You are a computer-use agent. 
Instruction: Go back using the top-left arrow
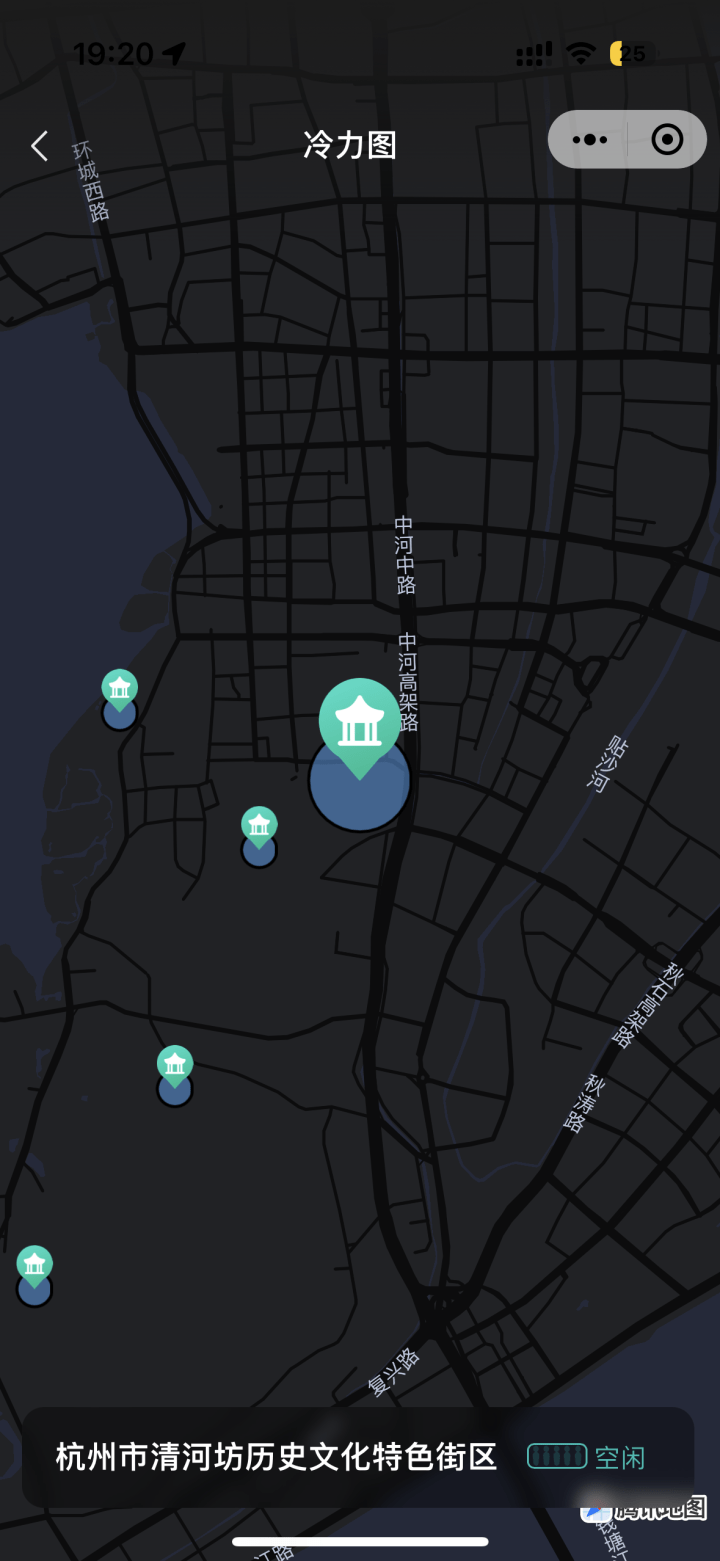coord(39,146)
